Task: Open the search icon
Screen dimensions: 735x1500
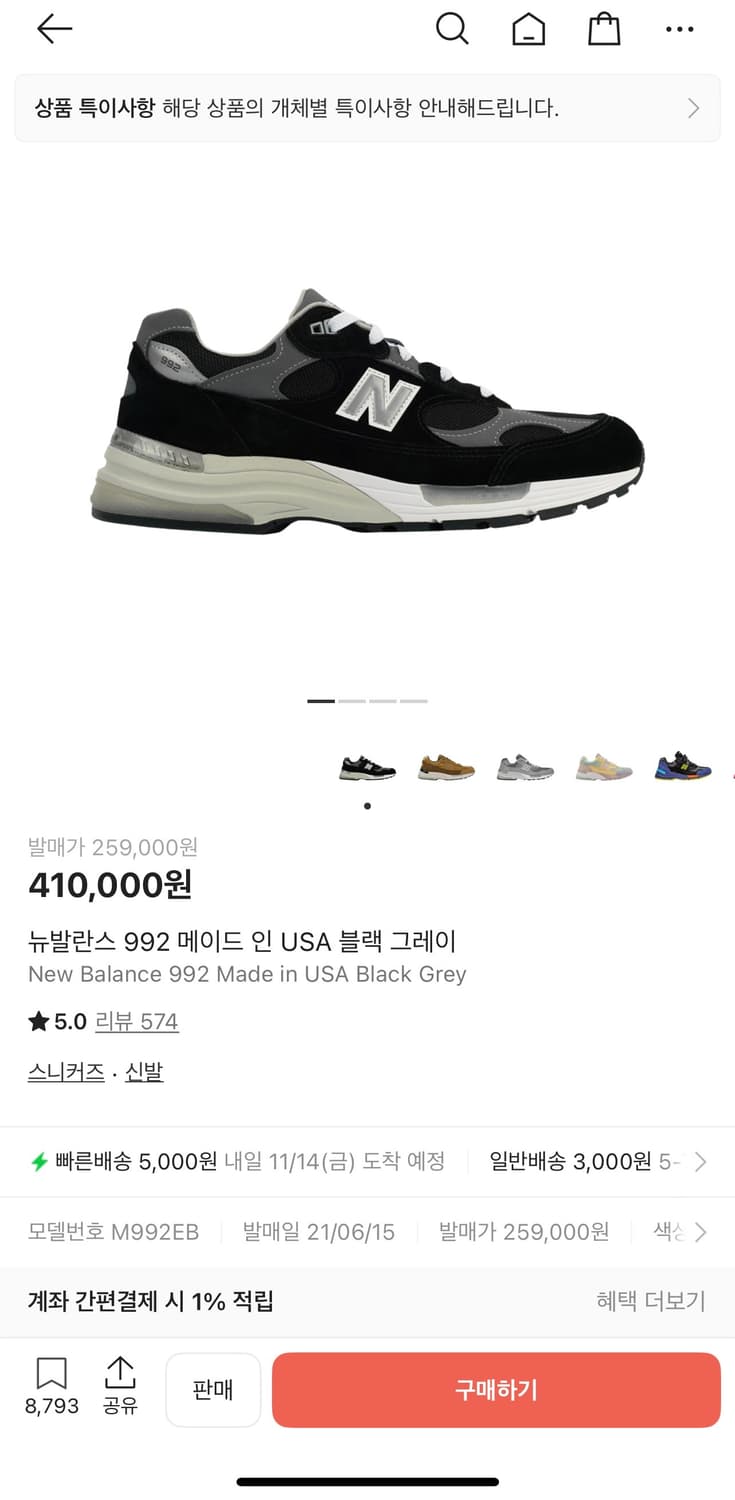Action: [453, 28]
